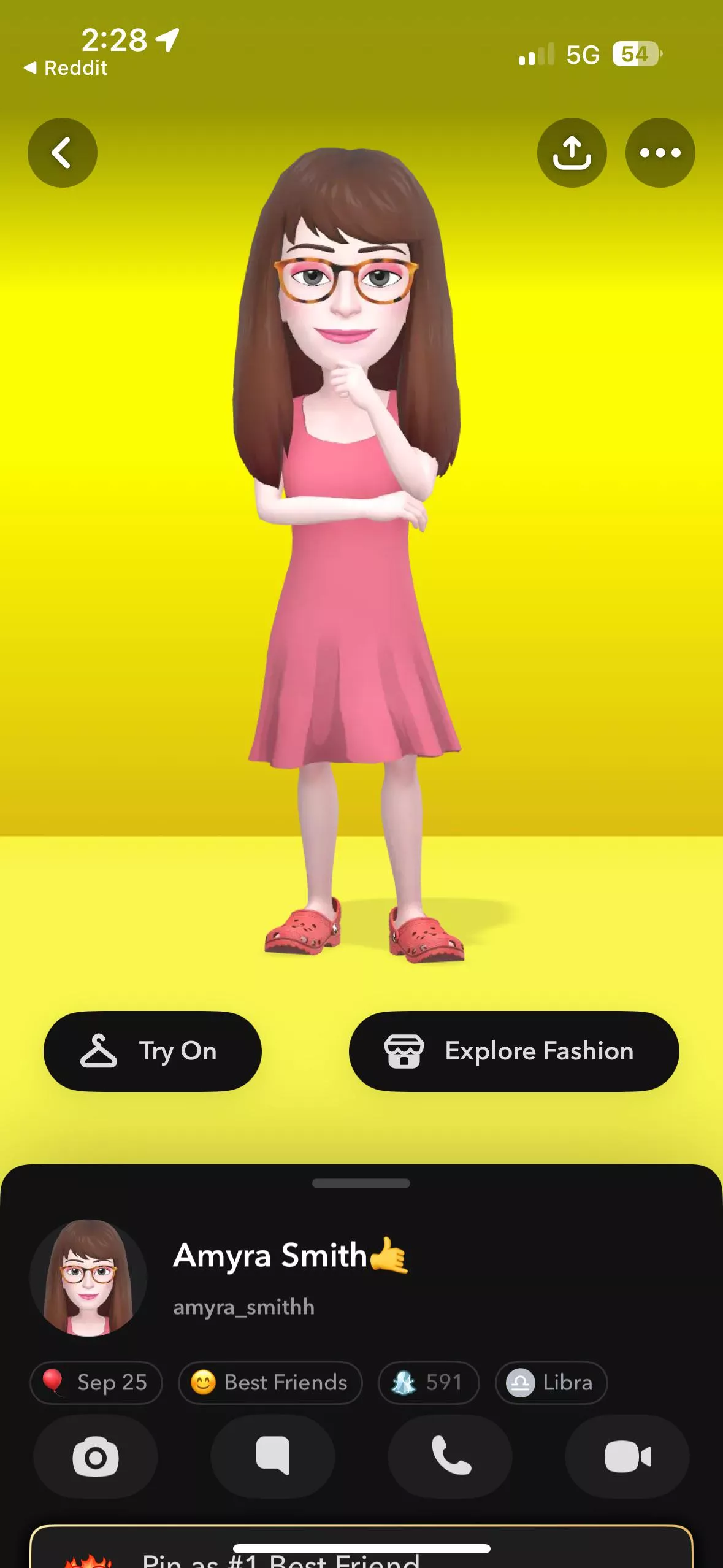Select the Sep 25 birthday chip
Viewport: 723px width, 1568px height.
click(96, 1383)
